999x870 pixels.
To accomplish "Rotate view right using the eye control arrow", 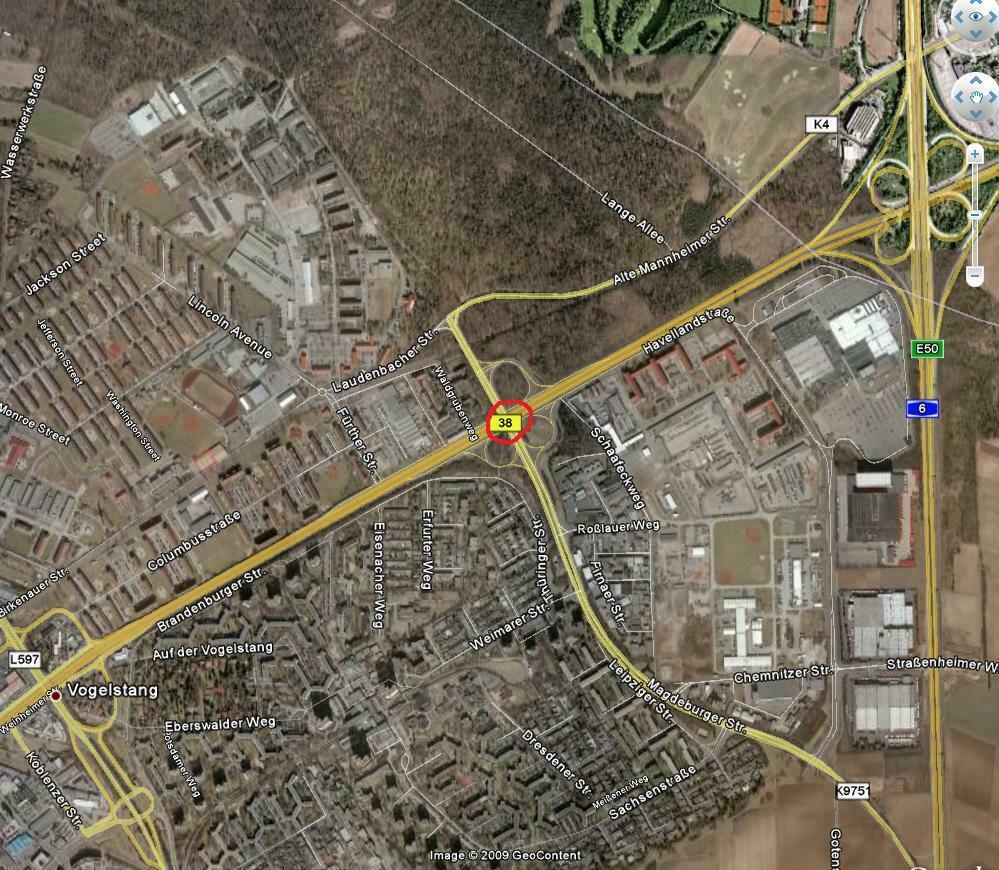I will click(x=992, y=16).
